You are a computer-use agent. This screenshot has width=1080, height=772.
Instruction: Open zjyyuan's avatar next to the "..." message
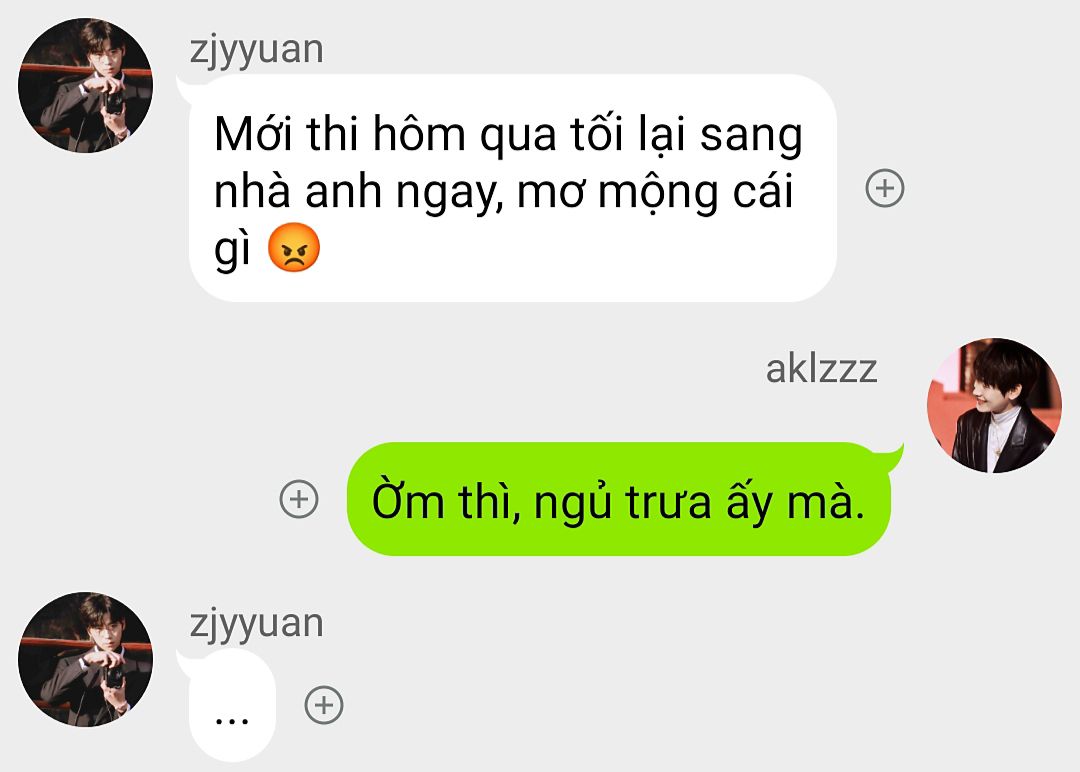click(85, 659)
